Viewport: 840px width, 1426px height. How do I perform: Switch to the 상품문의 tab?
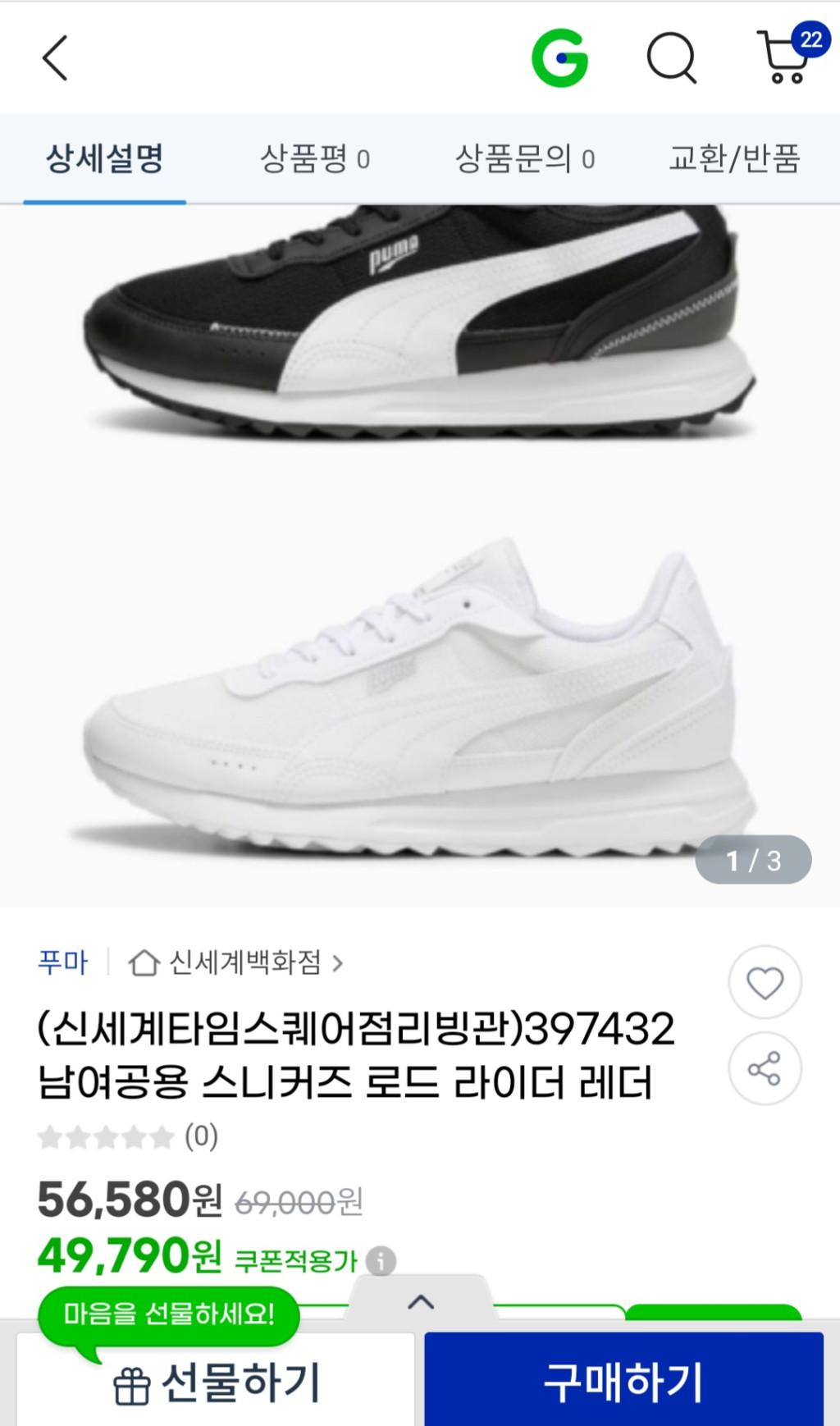click(x=524, y=158)
